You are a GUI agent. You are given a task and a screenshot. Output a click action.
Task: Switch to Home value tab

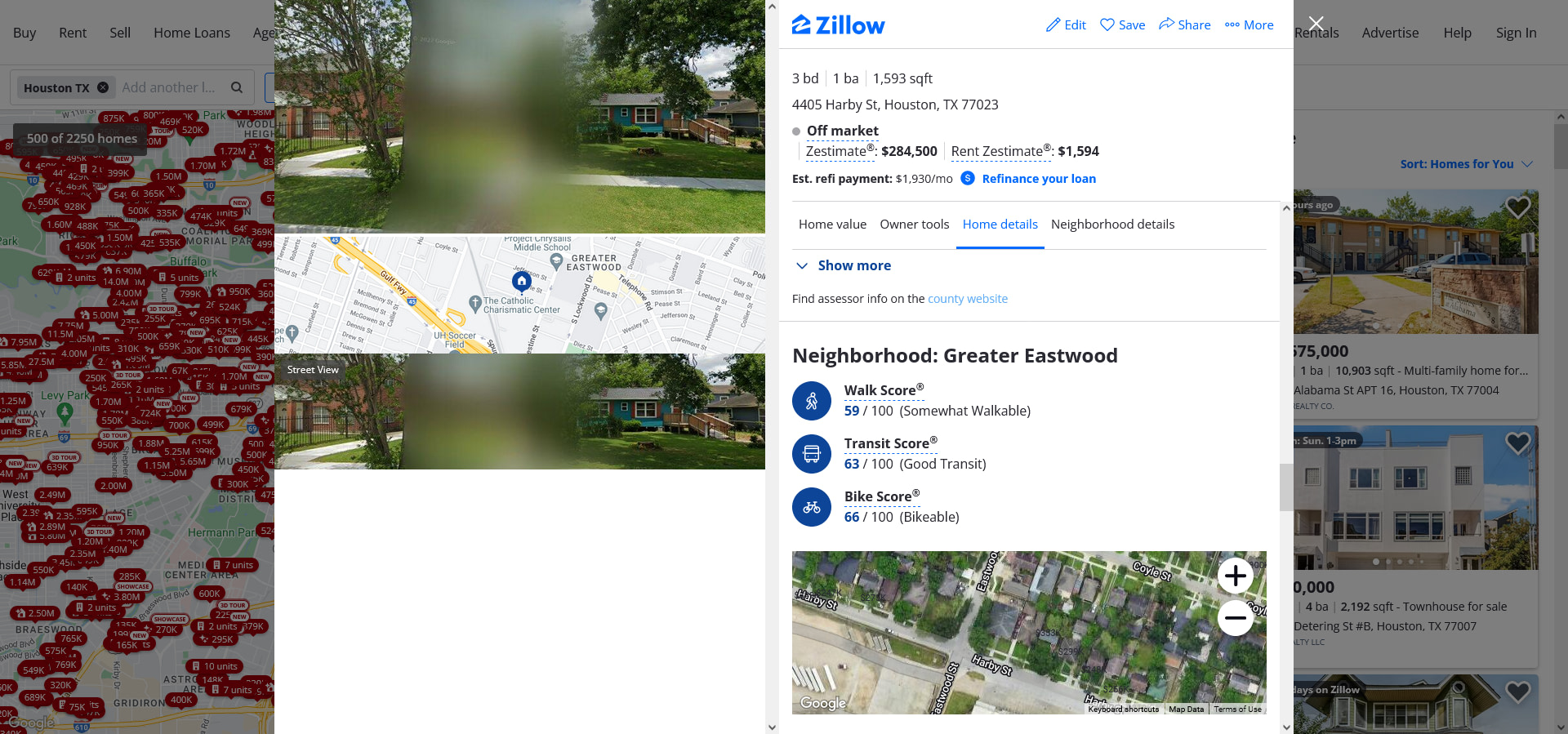click(831, 225)
